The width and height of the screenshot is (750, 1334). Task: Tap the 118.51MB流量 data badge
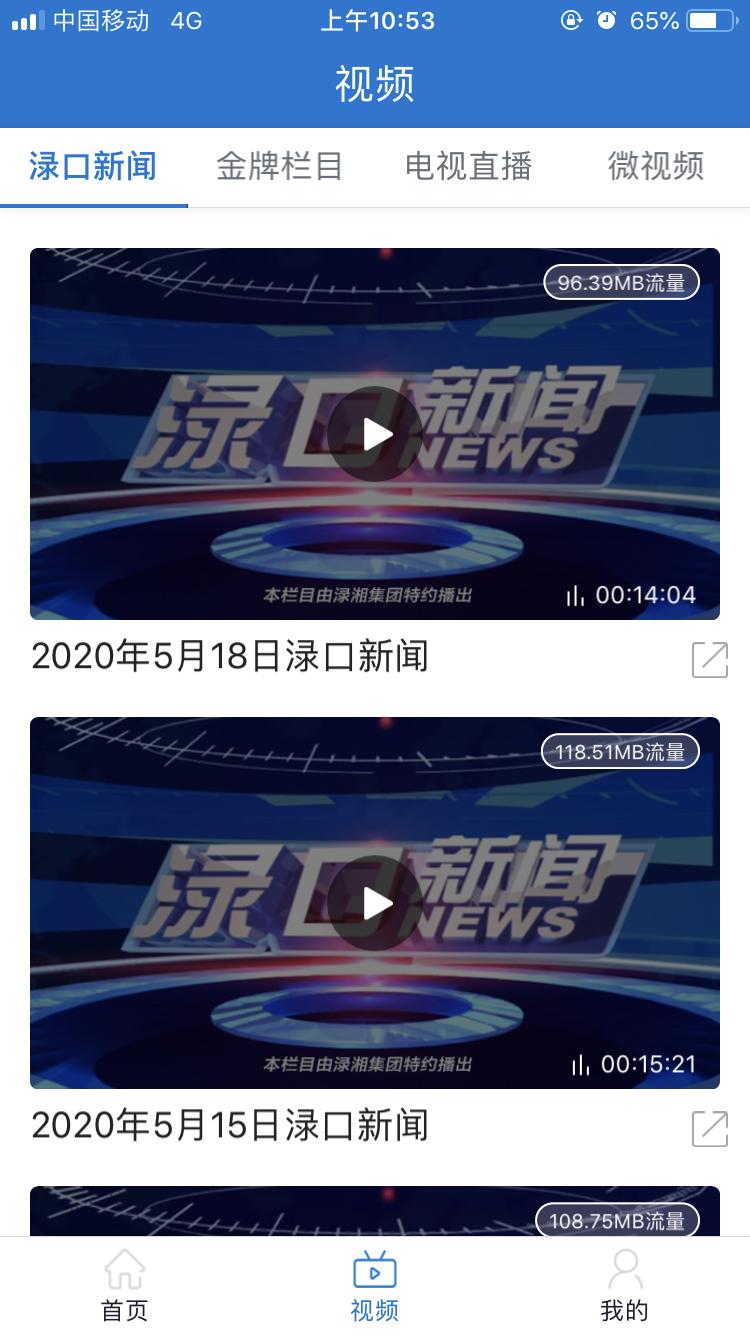click(620, 751)
